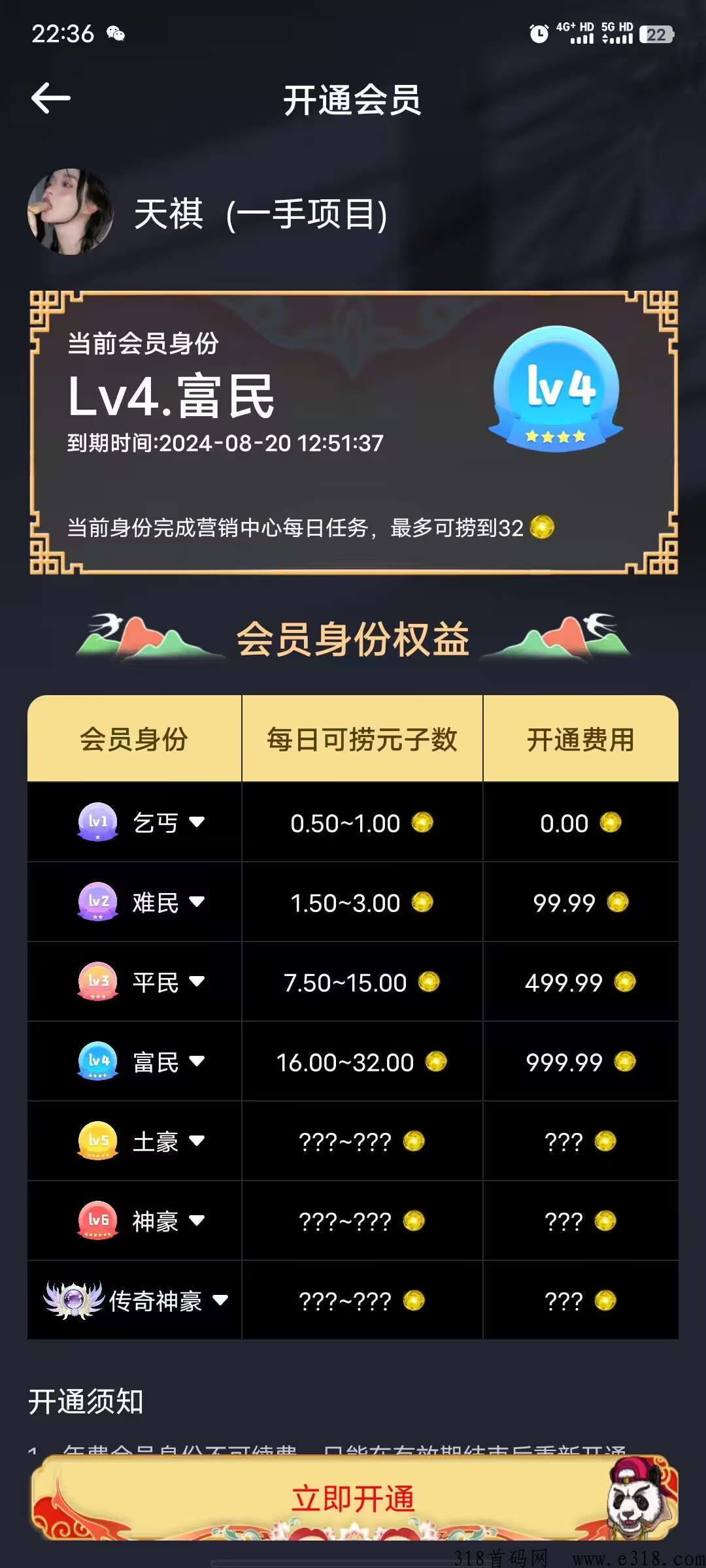
Task: Open the profile avatar of 天祺
Action: pyautogui.click(x=70, y=212)
